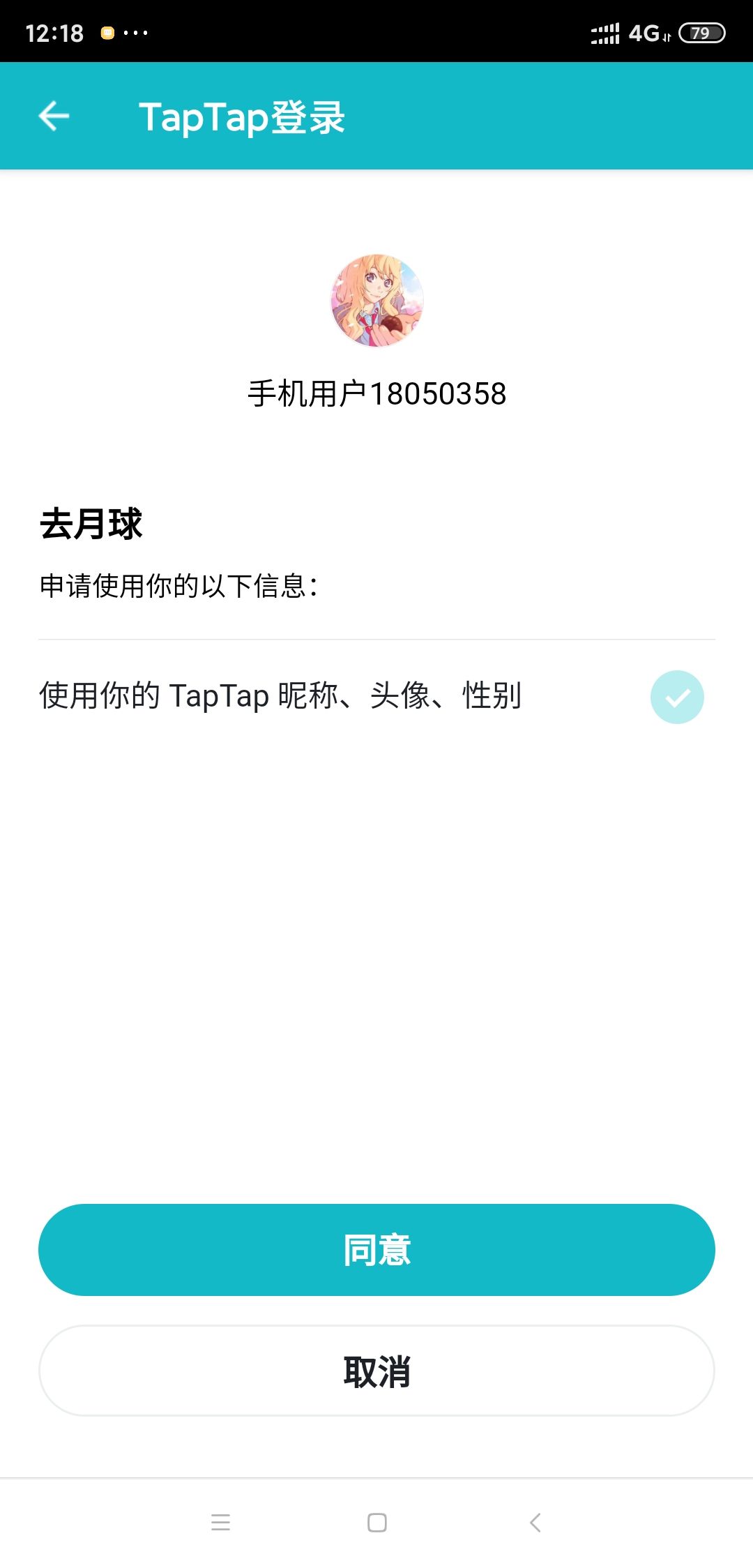Expand the status bar notification area

[x=376, y=32]
